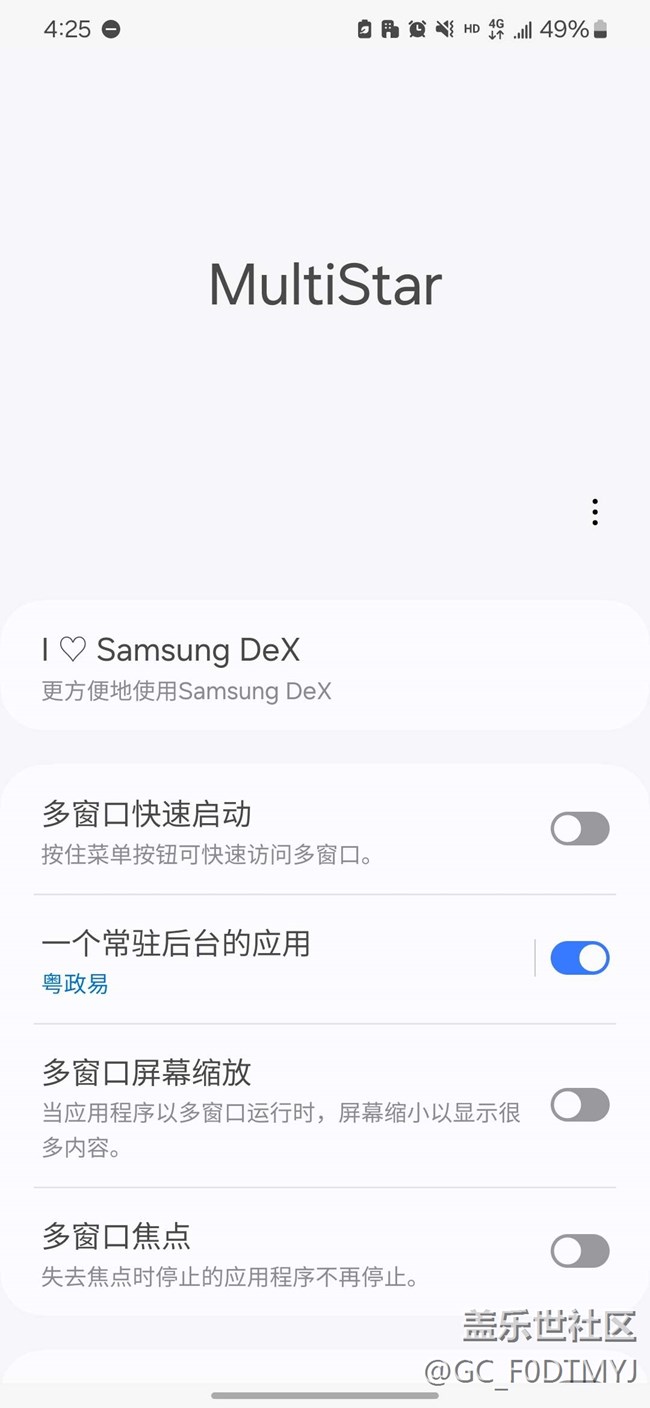Open the three-dot overflow menu
Screen dimensions: 650x1408
[x=595, y=512]
